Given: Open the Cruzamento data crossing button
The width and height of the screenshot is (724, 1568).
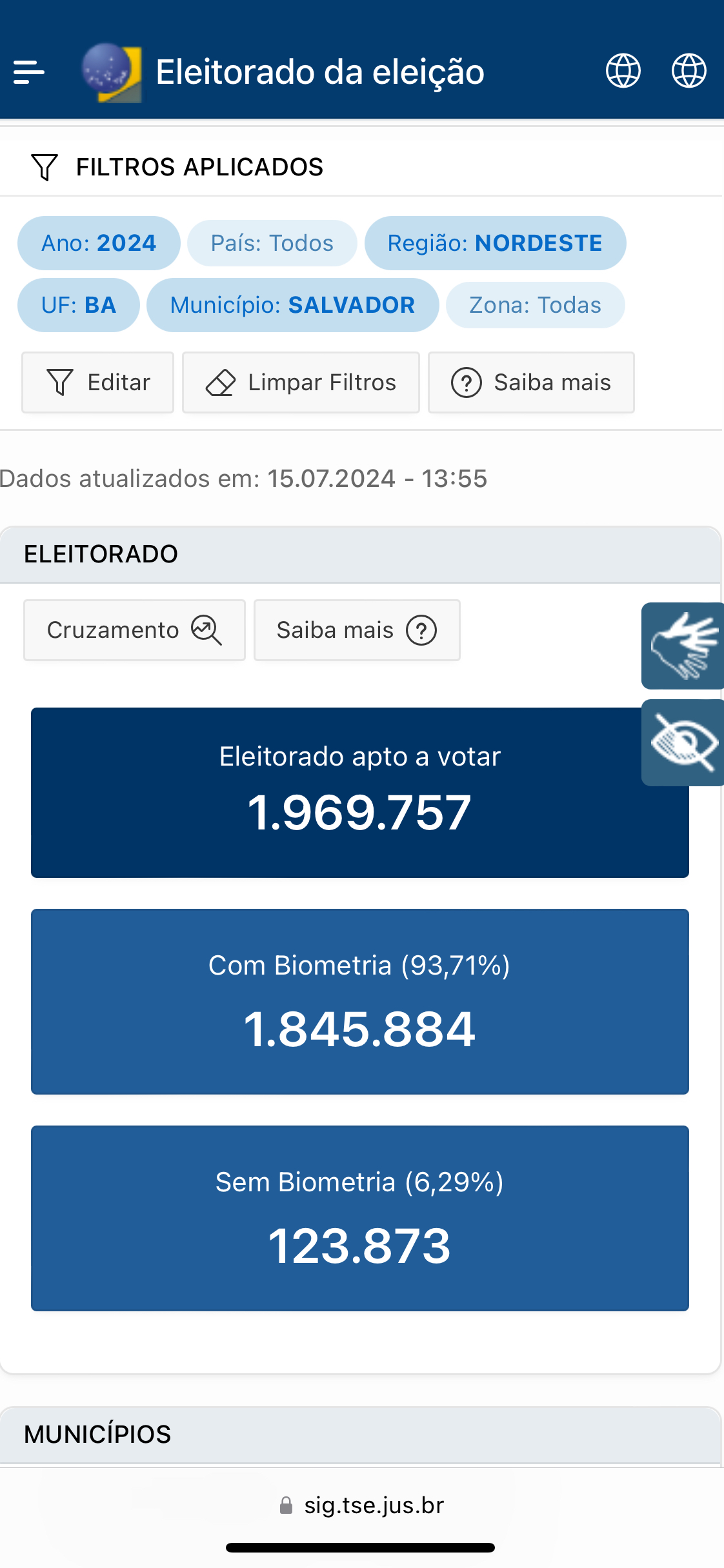Looking at the screenshot, I should 134,630.
